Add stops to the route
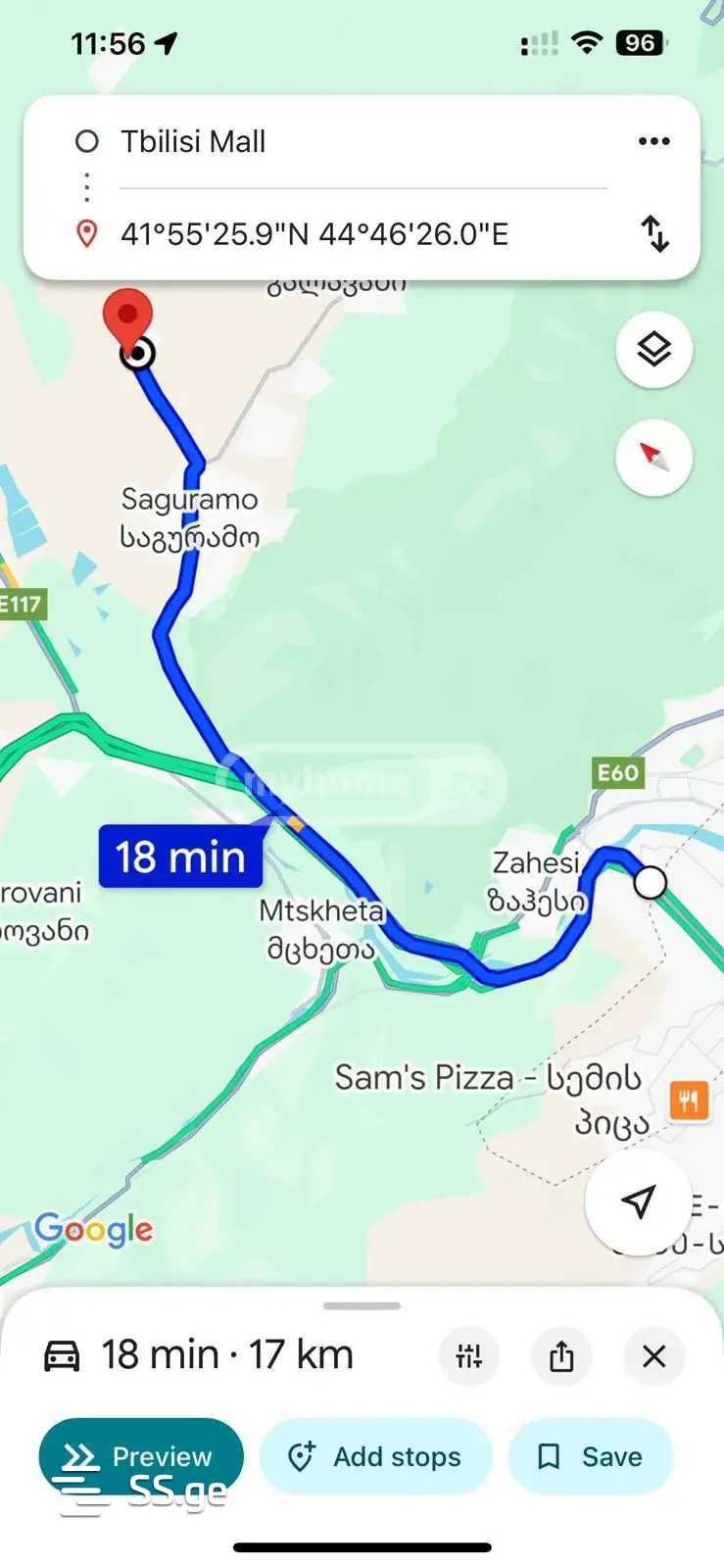This screenshot has width=724, height=1568. (x=375, y=1456)
